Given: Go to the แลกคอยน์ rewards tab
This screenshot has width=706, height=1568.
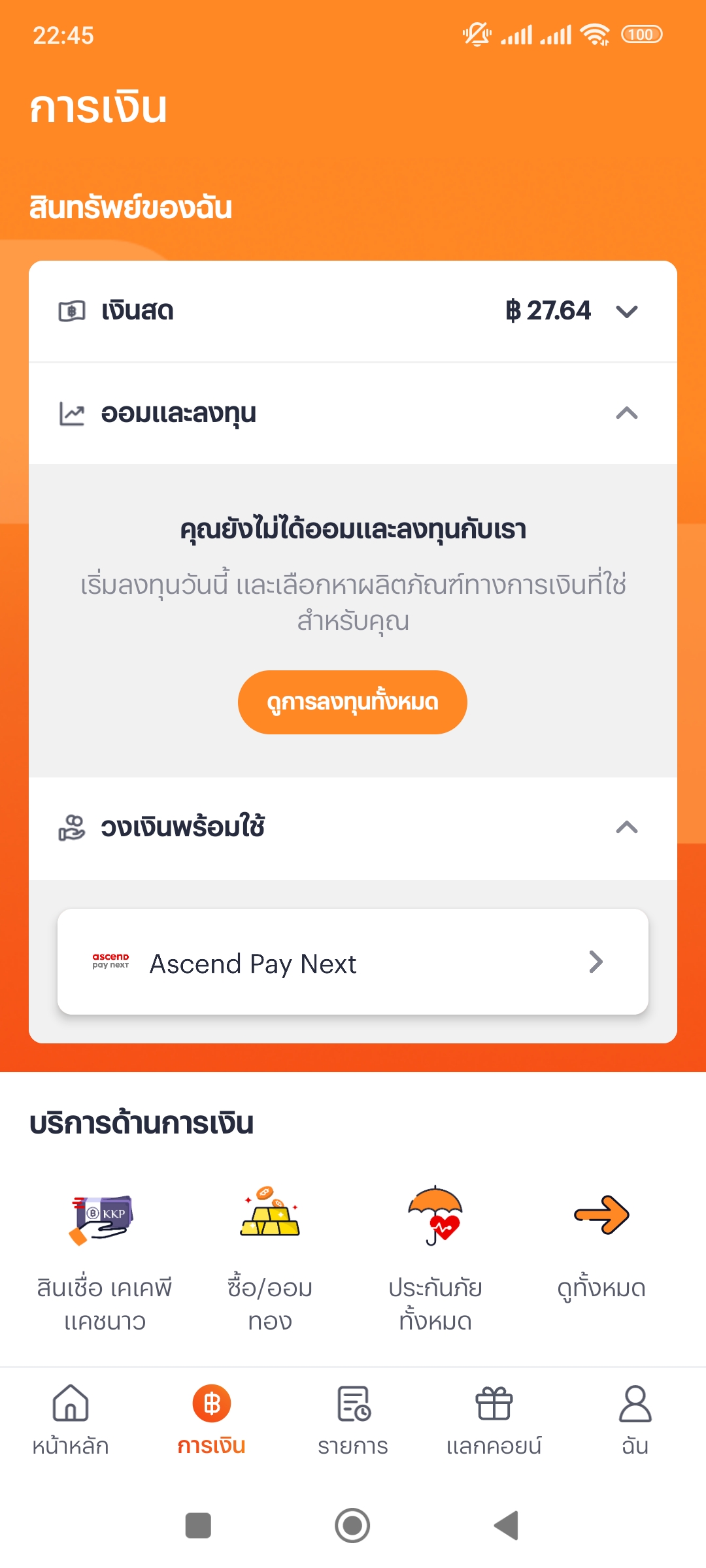Looking at the screenshot, I should (x=494, y=1420).
